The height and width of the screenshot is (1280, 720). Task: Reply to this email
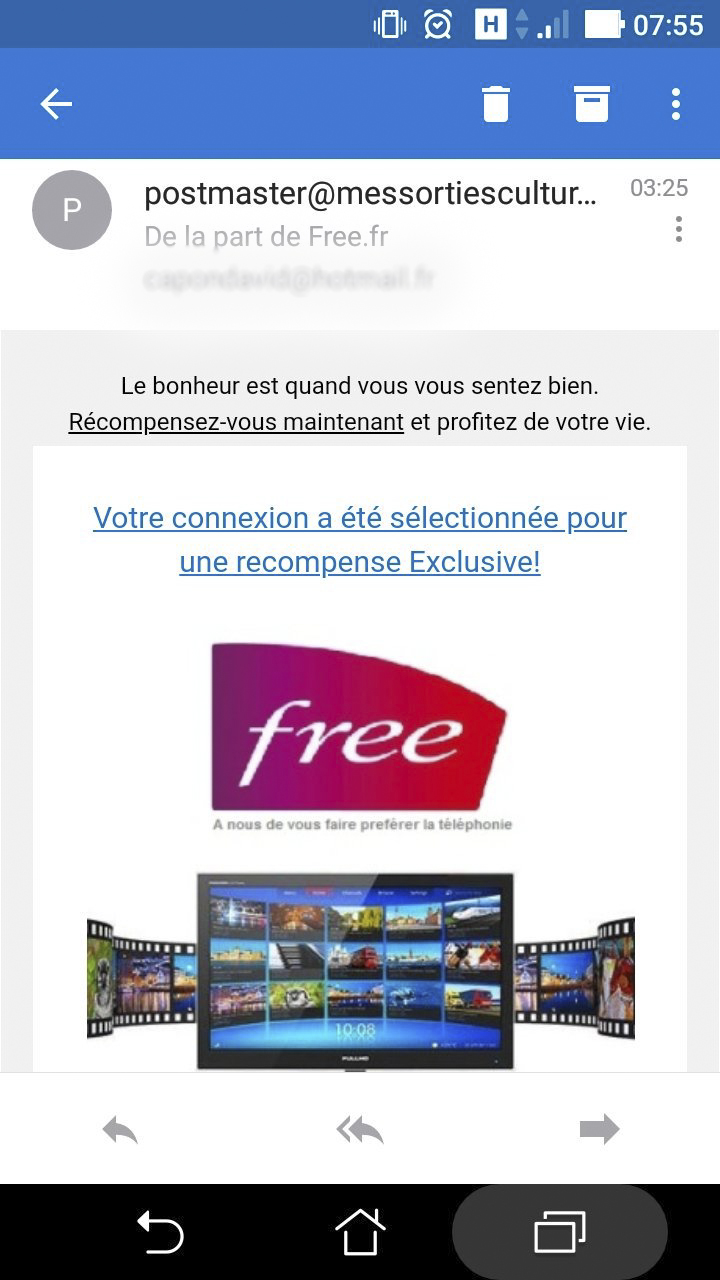point(120,1130)
